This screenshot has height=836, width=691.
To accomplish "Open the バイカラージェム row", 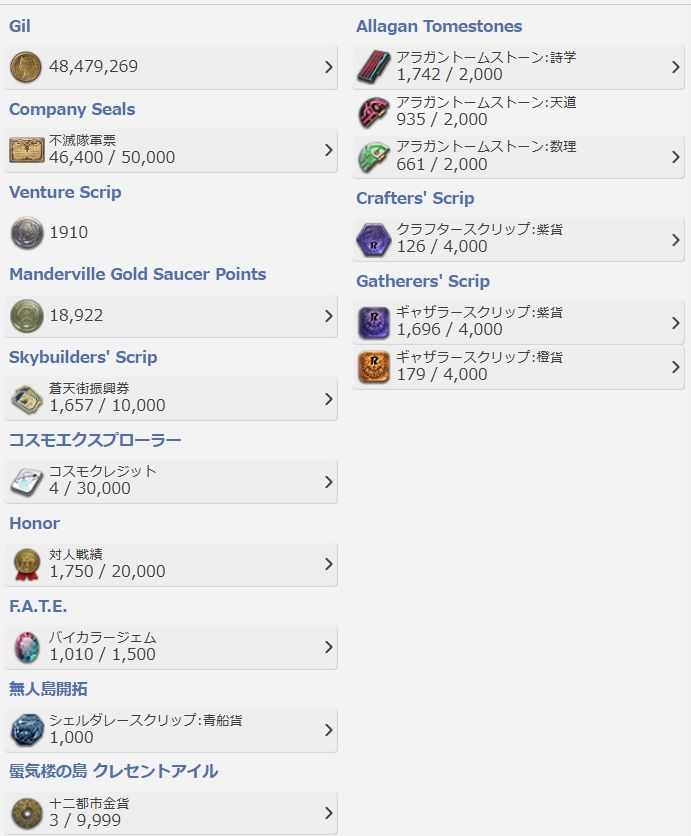I will pyautogui.click(x=171, y=647).
